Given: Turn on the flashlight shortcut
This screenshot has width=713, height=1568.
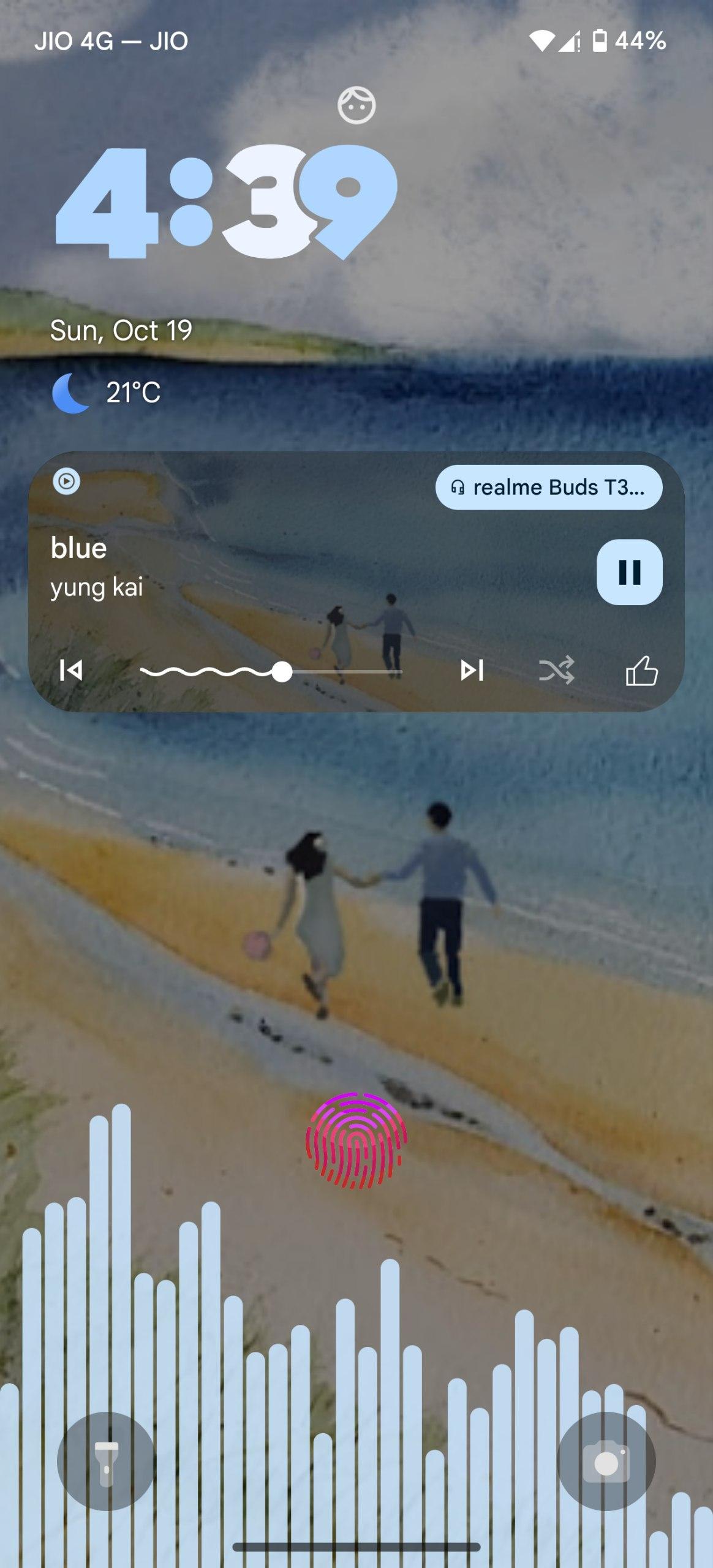Looking at the screenshot, I should (x=106, y=1461).
